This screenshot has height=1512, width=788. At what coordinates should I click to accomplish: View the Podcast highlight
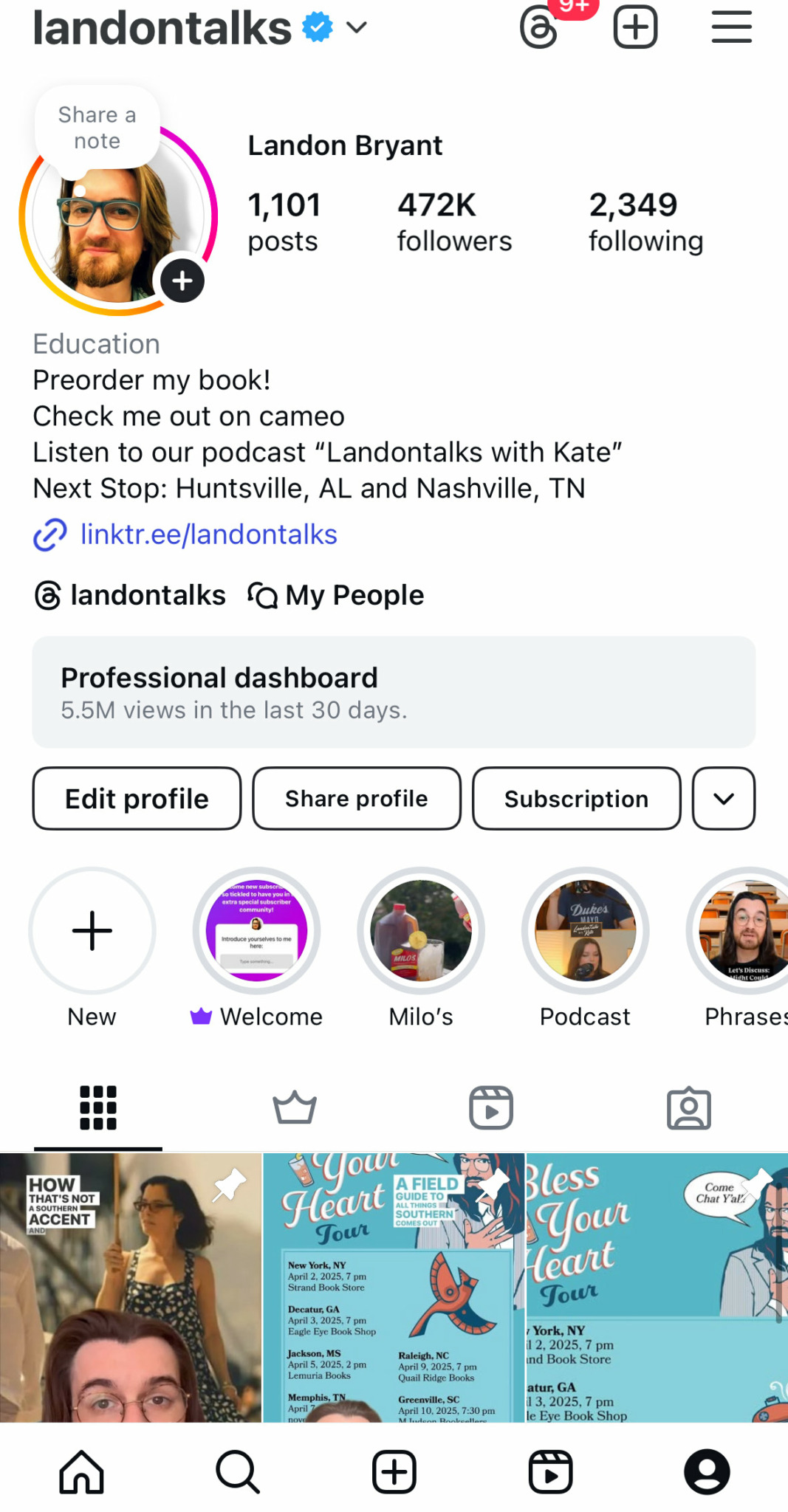[585, 931]
